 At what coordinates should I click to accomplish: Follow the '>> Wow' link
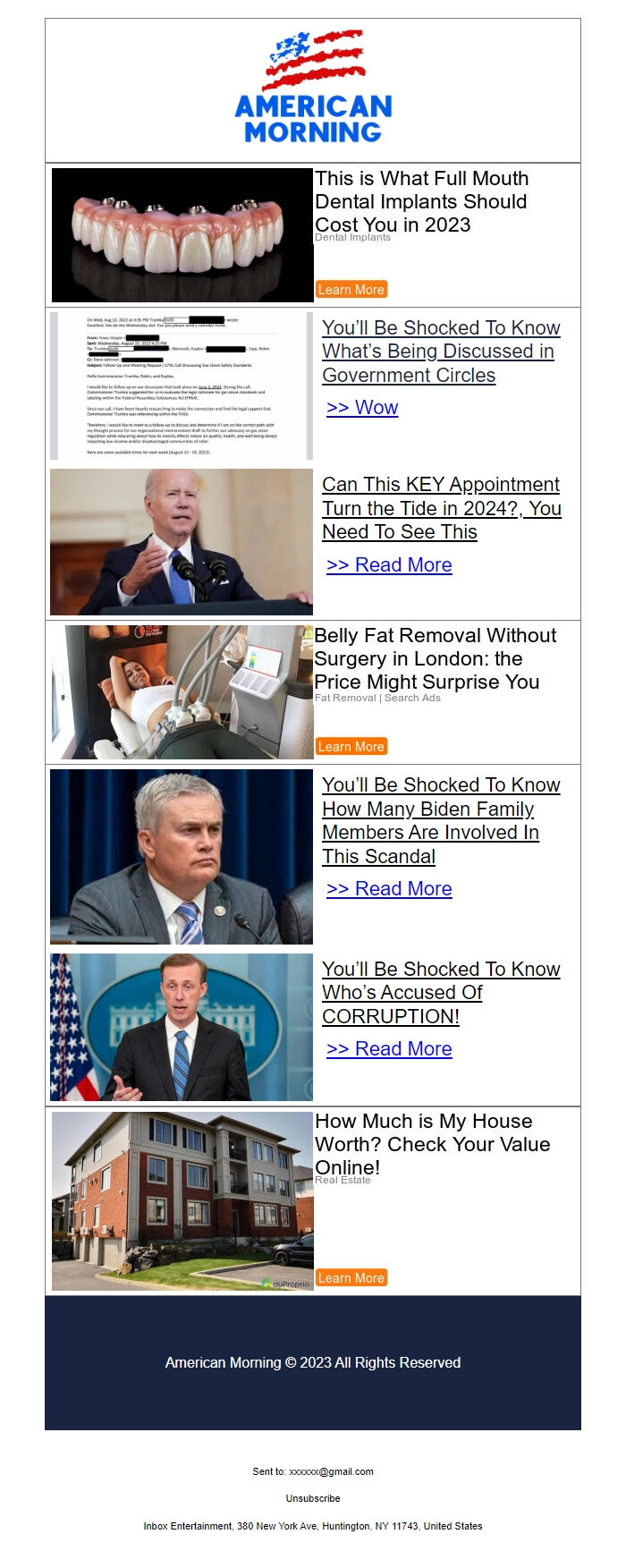pos(362,408)
